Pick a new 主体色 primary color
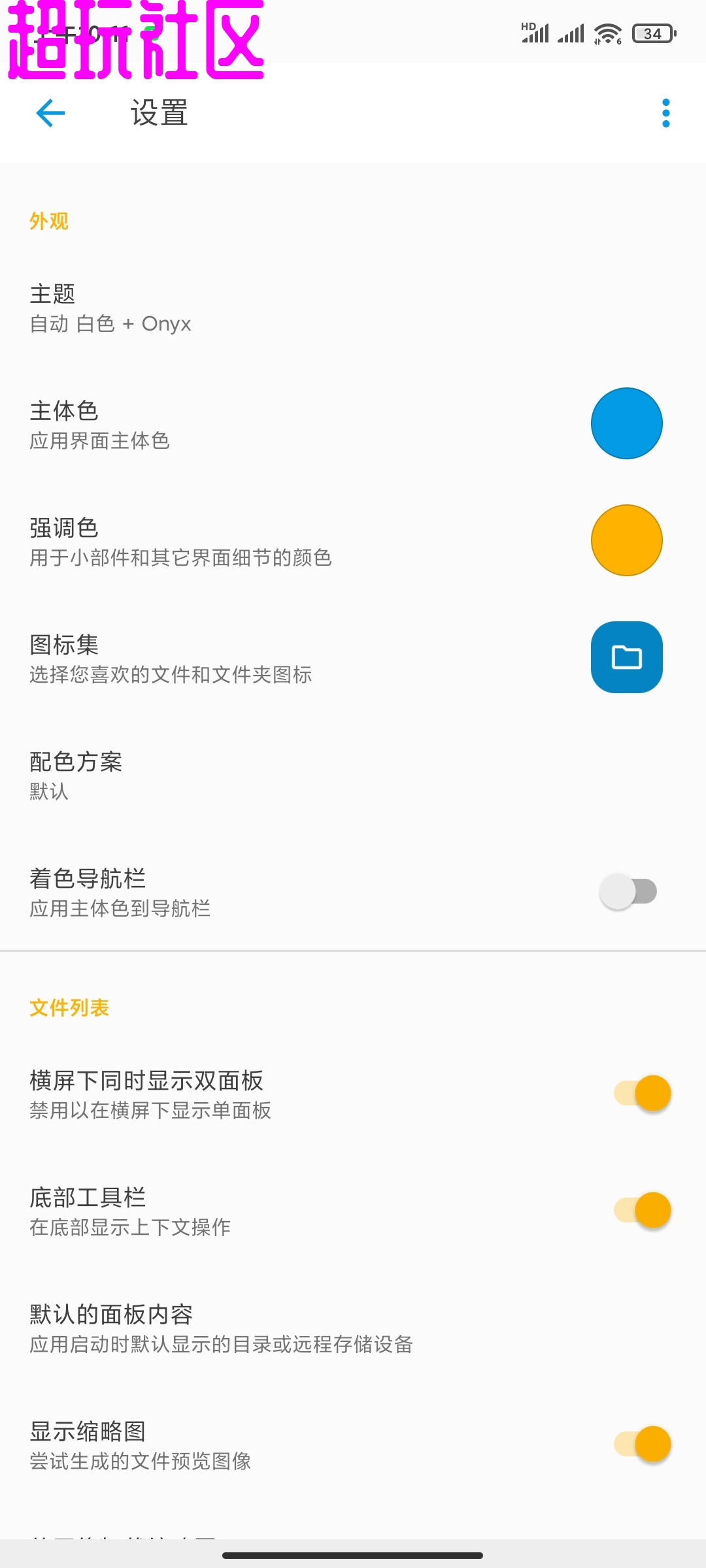Image resolution: width=706 pixels, height=1568 pixels. point(626,423)
